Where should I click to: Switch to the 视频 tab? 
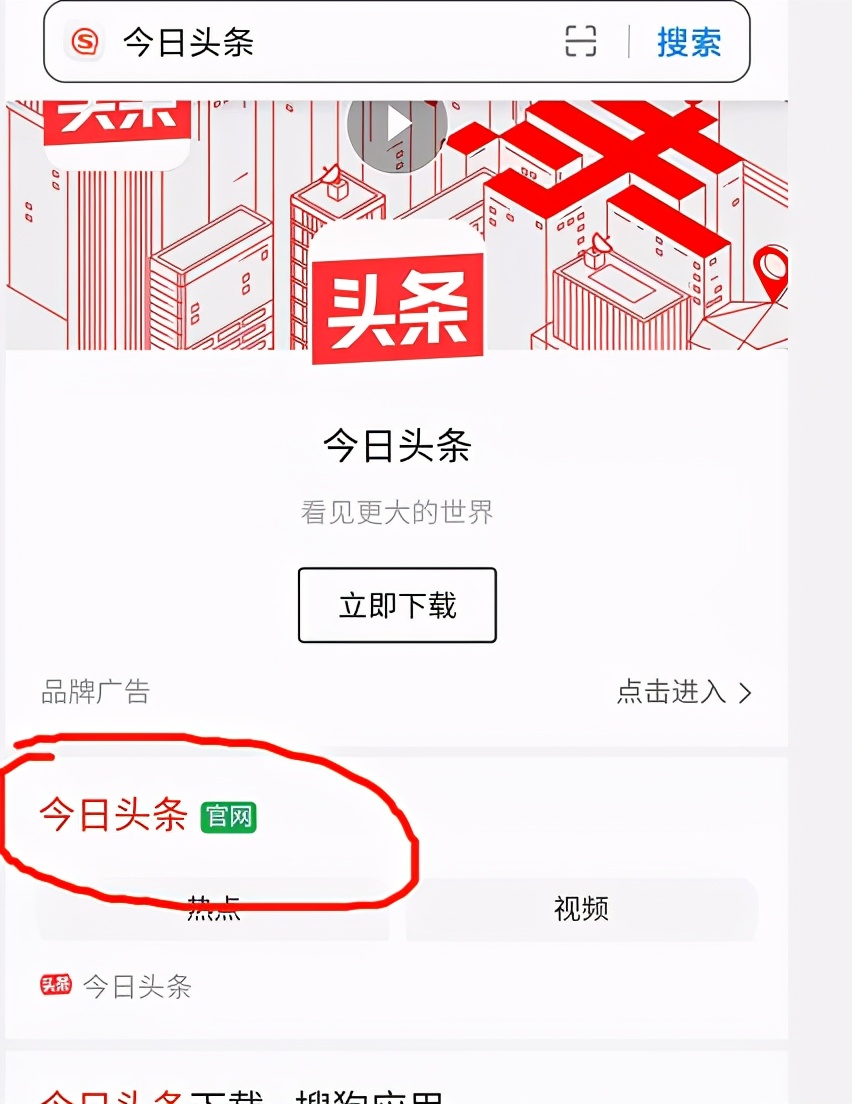click(582, 908)
